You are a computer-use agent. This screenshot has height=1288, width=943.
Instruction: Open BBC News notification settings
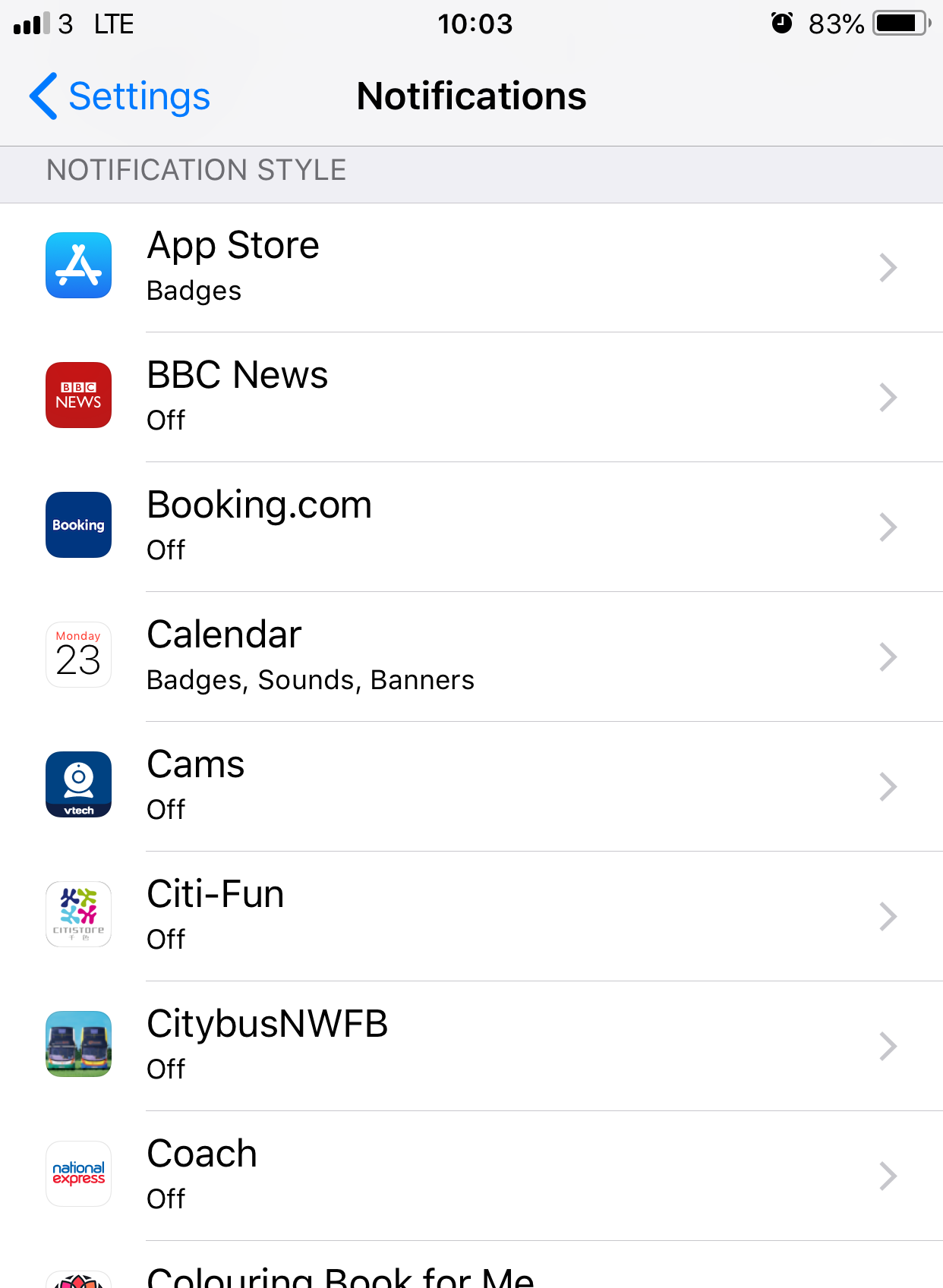471,397
